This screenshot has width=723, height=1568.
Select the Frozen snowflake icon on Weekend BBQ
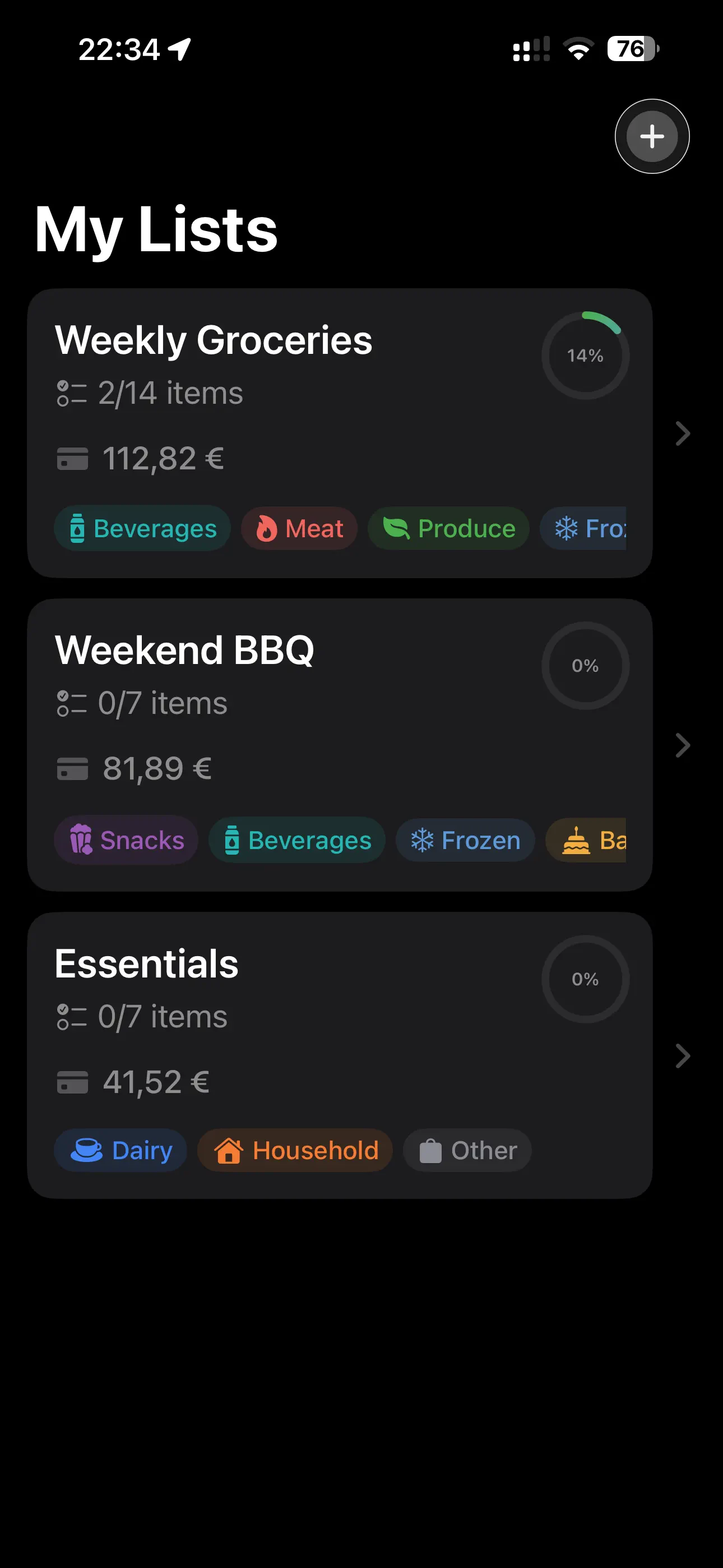click(423, 840)
